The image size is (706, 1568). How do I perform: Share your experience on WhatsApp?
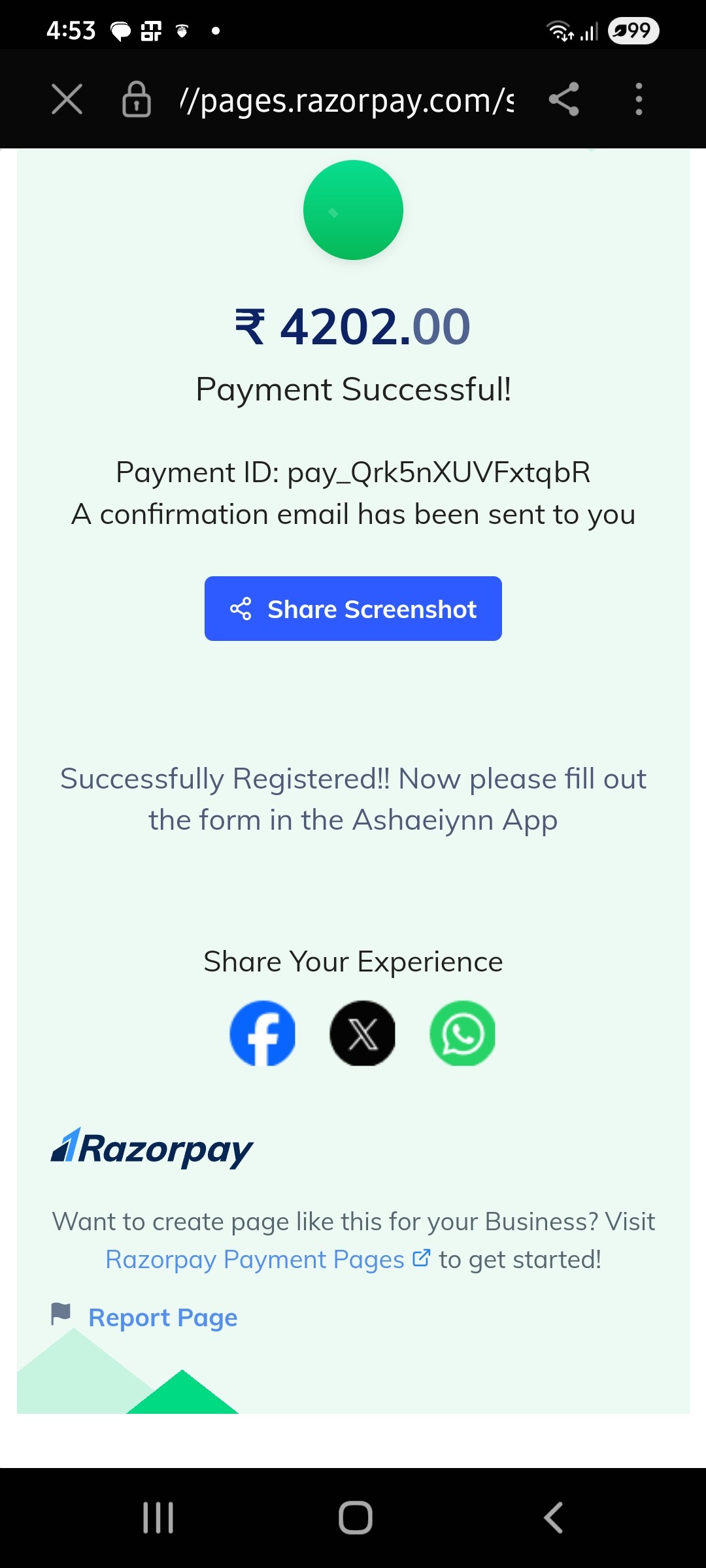[x=462, y=1033]
